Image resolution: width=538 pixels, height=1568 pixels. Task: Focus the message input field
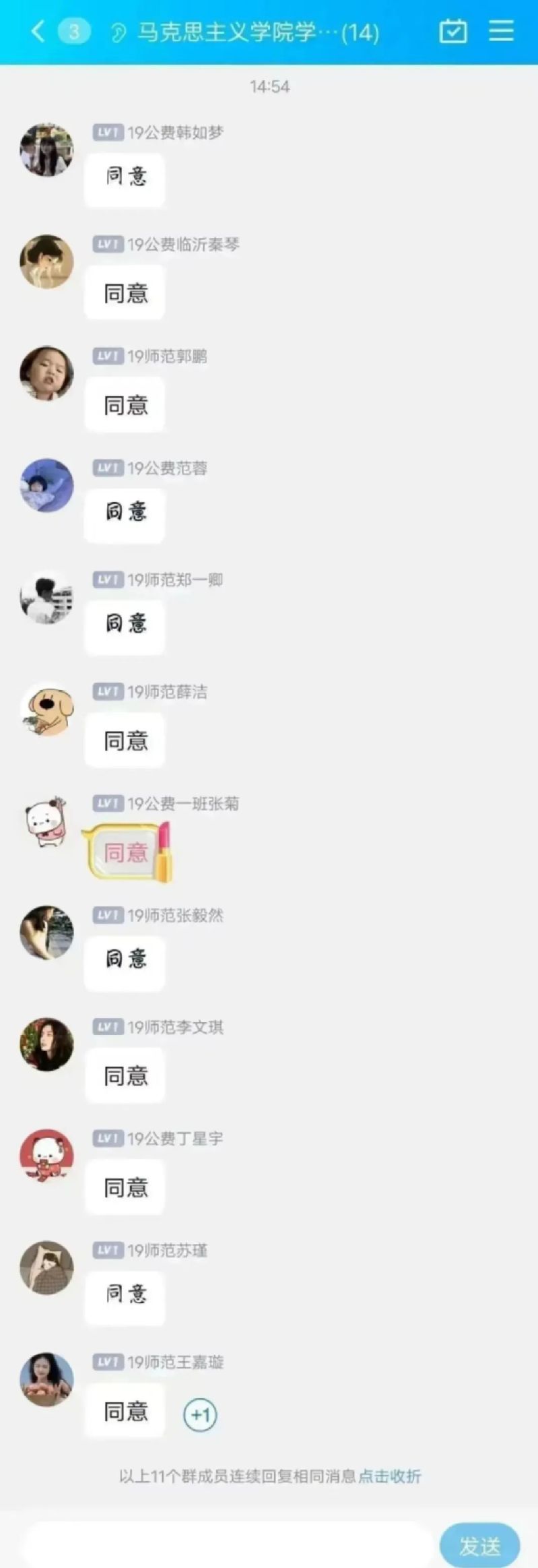[226, 1545]
